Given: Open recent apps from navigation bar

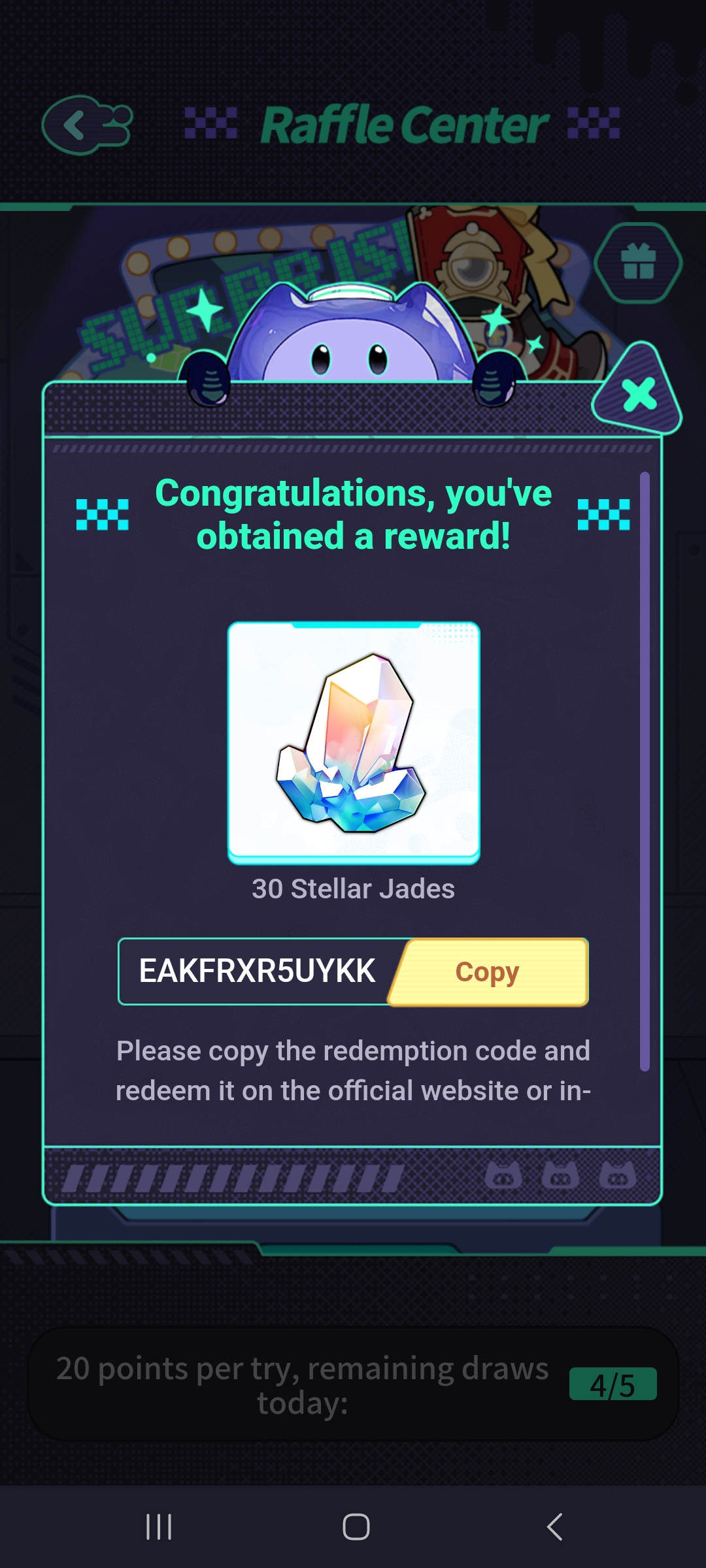Looking at the screenshot, I should click(x=159, y=1527).
